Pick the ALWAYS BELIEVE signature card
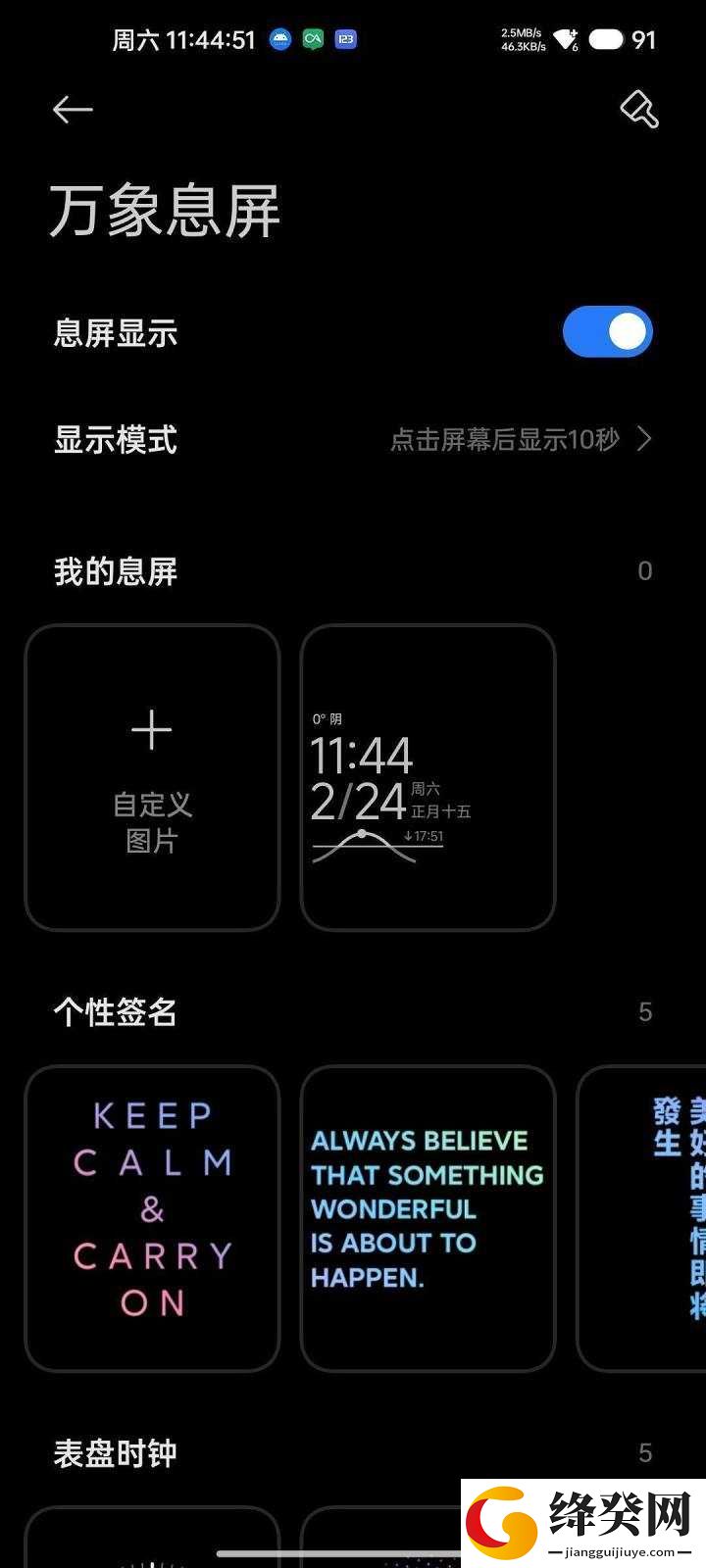The width and height of the screenshot is (706, 1568). (x=429, y=1218)
